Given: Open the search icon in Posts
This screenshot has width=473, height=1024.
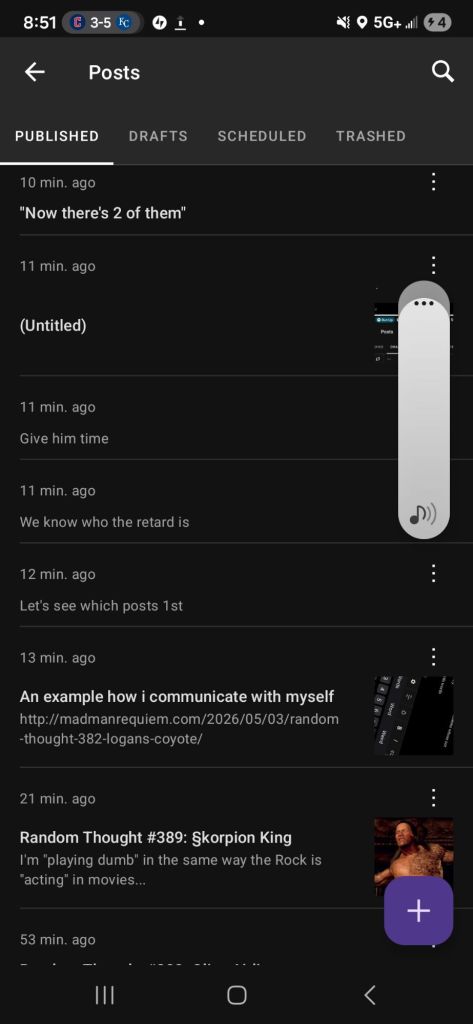Looking at the screenshot, I should [x=443, y=72].
